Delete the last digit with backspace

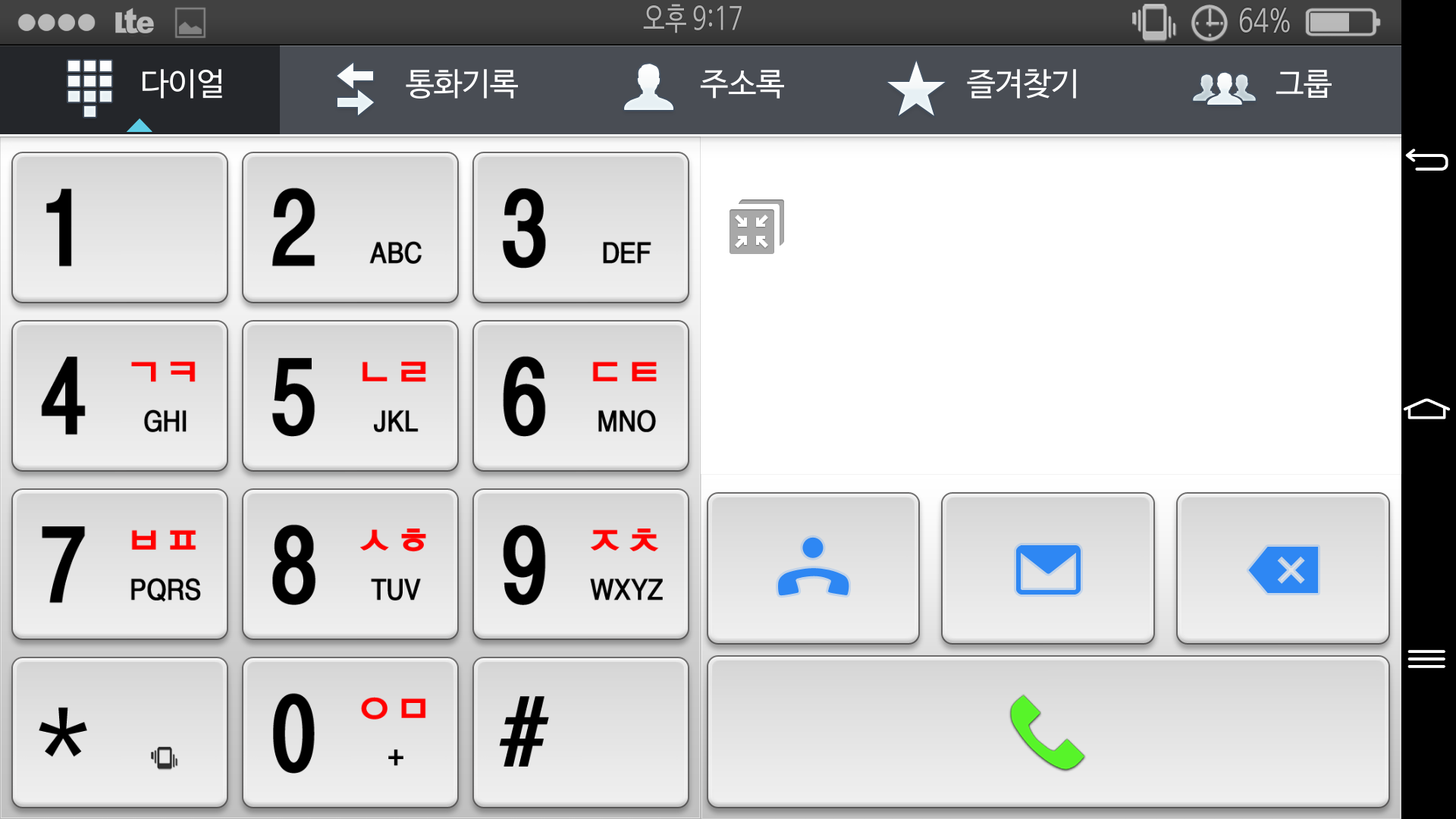point(1283,569)
